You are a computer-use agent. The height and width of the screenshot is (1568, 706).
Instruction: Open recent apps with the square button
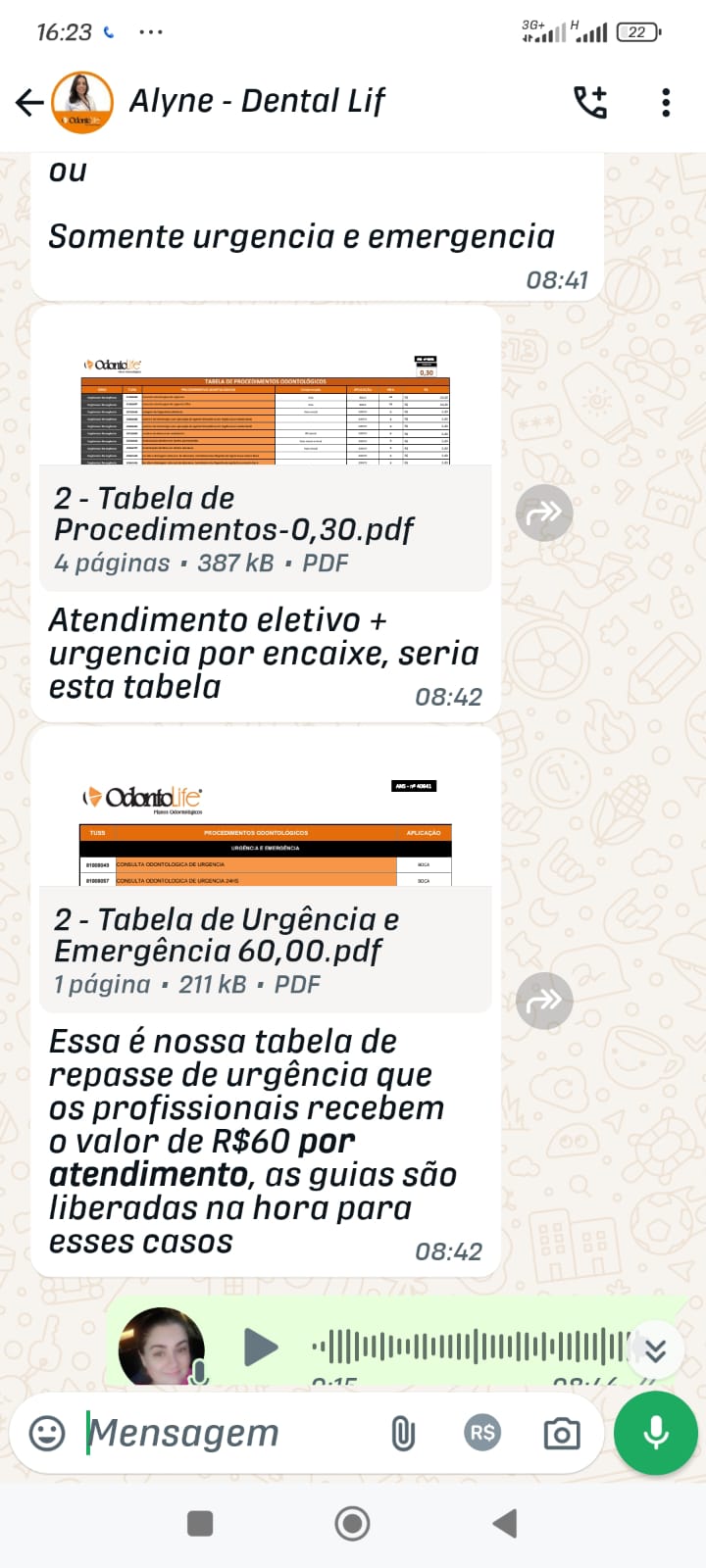(x=200, y=1523)
